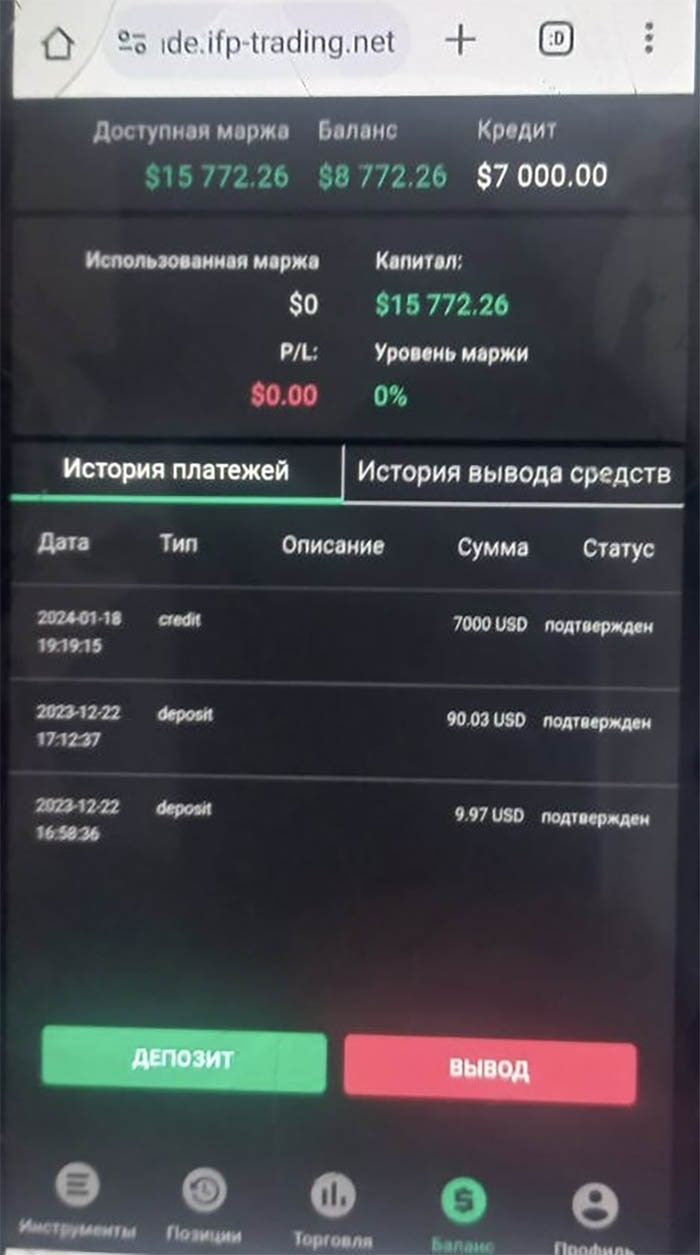This screenshot has height=1255, width=700.
Task: Open the tab switcher
Action: click(556, 40)
